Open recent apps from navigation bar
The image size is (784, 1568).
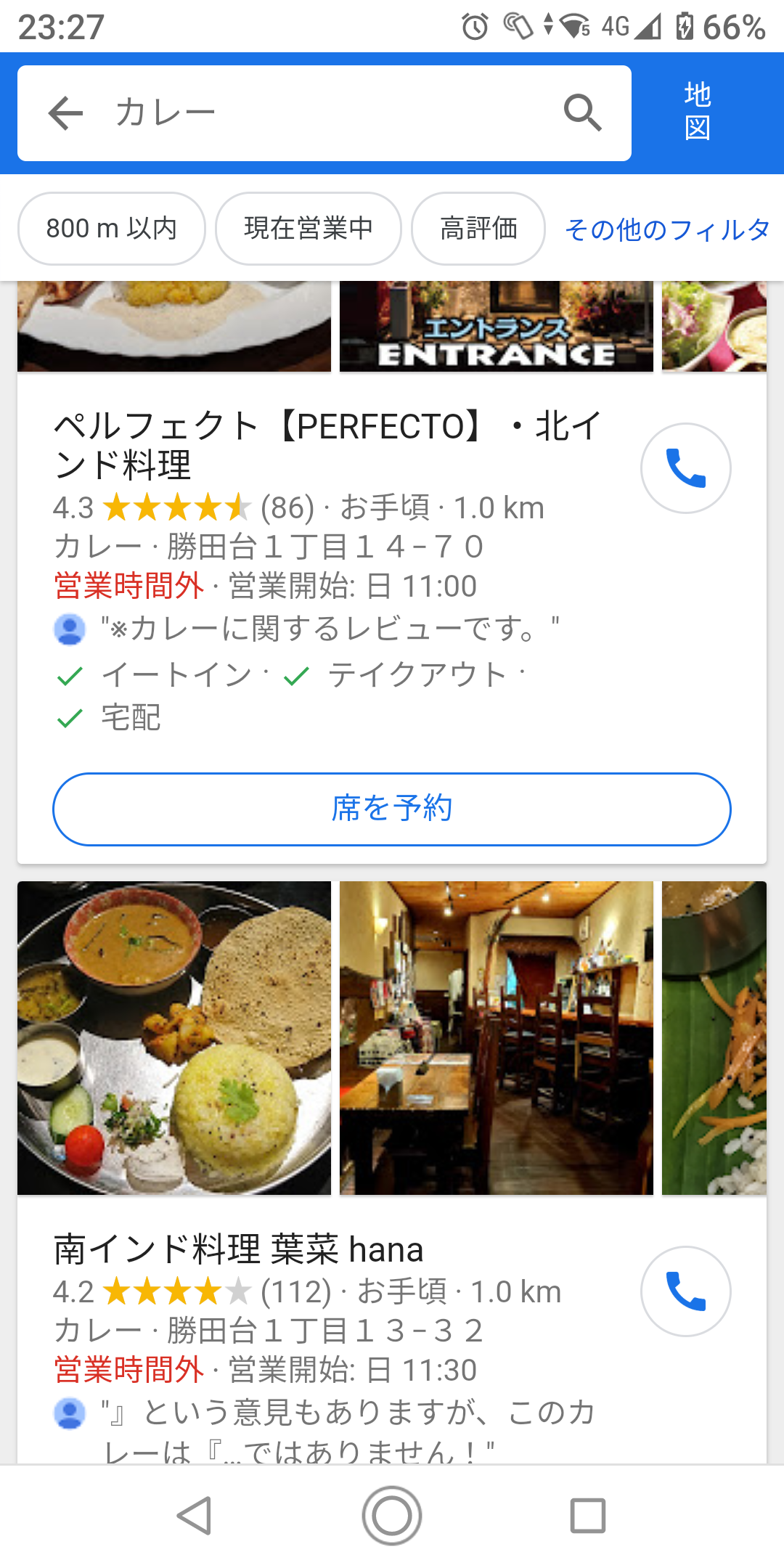587,1516
